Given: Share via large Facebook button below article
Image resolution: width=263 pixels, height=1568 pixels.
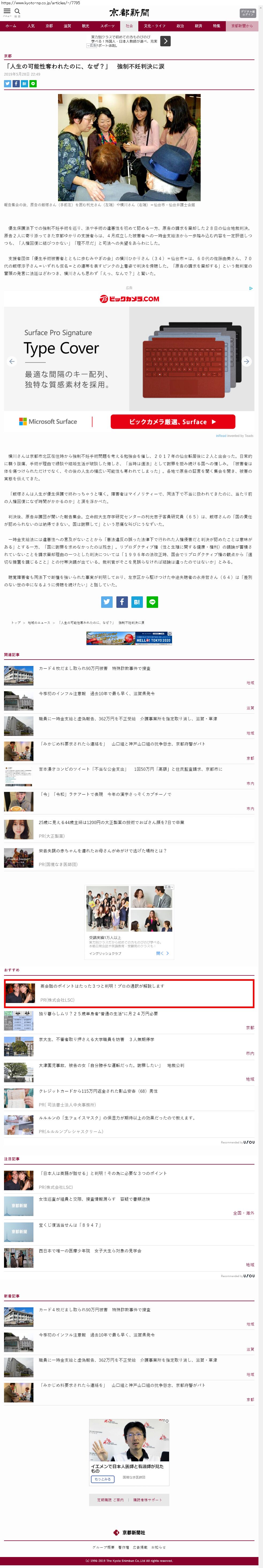Looking at the screenshot, I should (x=122, y=601).
